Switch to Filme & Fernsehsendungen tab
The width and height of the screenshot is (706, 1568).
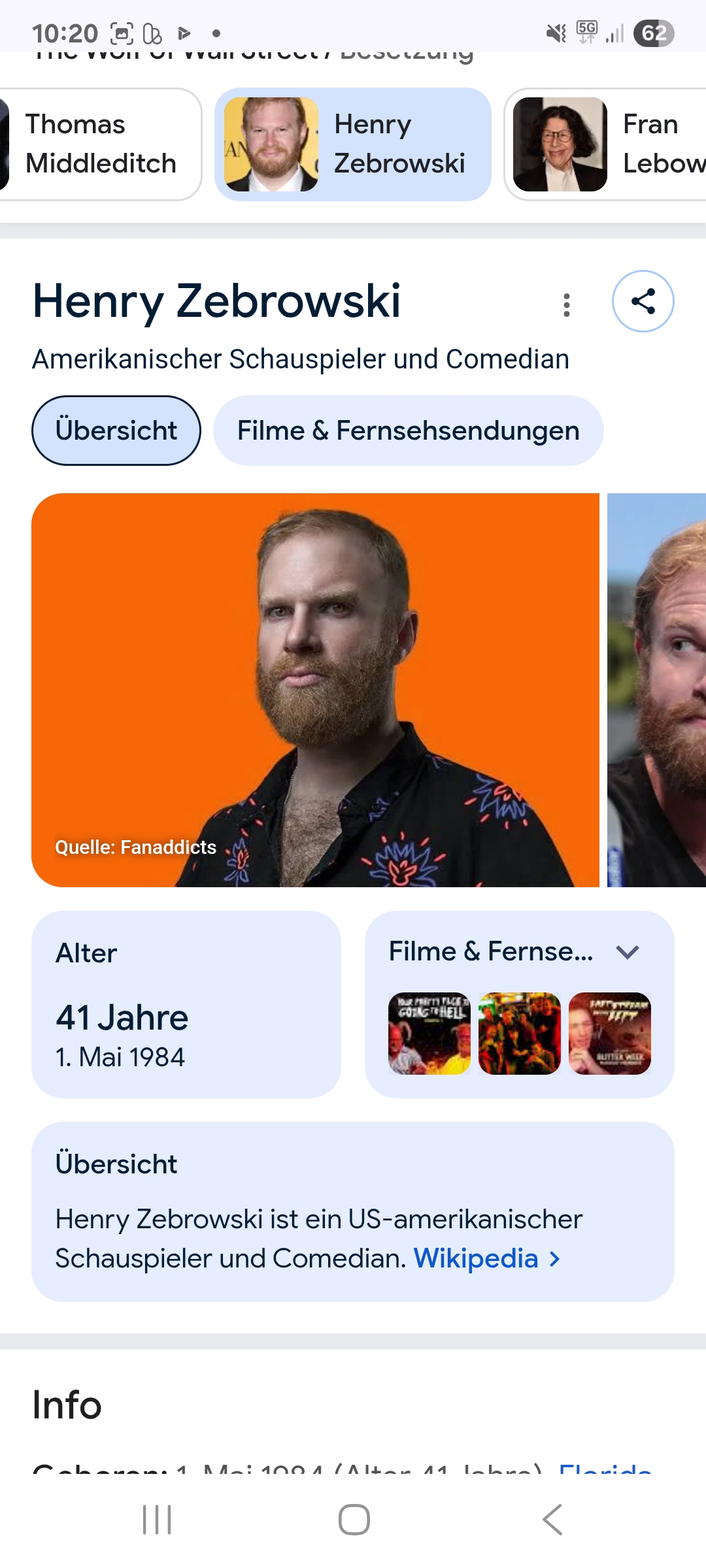tap(408, 431)
